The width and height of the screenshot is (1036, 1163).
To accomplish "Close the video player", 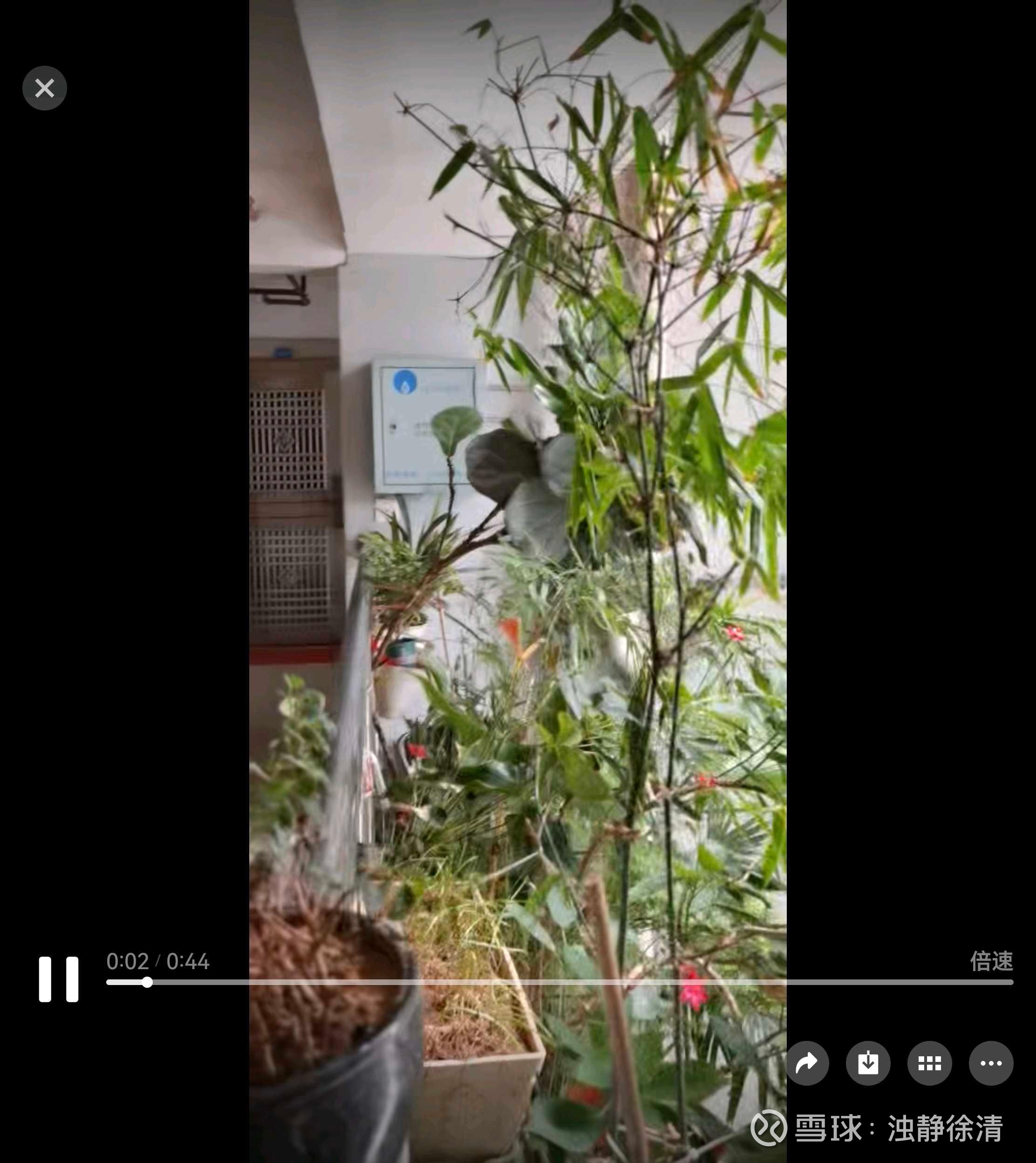I will pyautogui.click(x=44, y=88).
